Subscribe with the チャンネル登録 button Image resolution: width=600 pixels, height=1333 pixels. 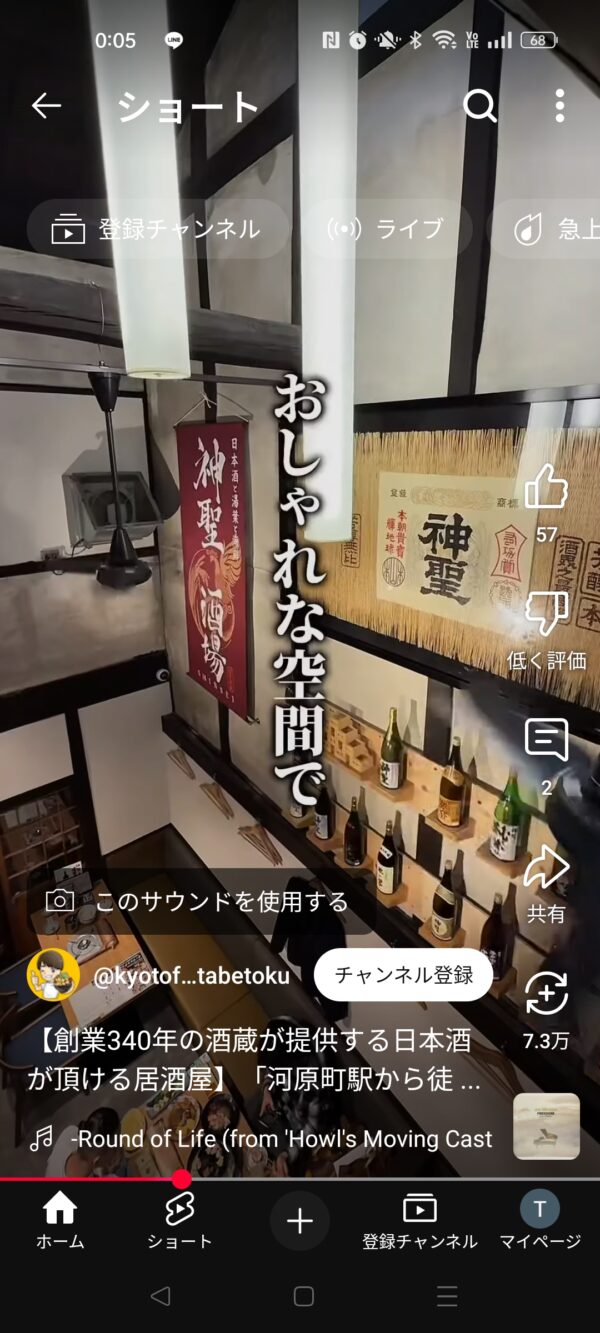coord(403,975)
